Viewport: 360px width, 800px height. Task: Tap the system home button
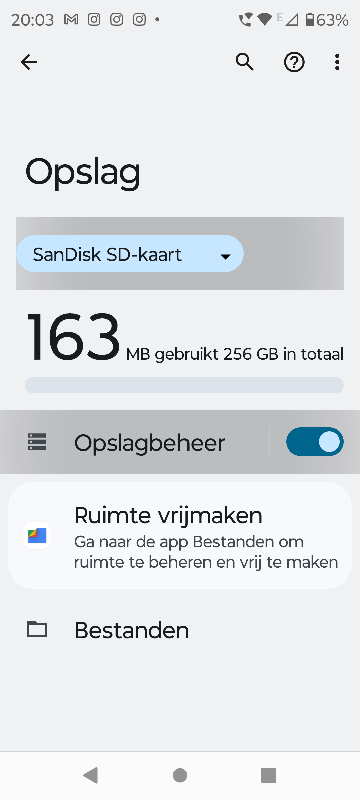tap(180, 776)
